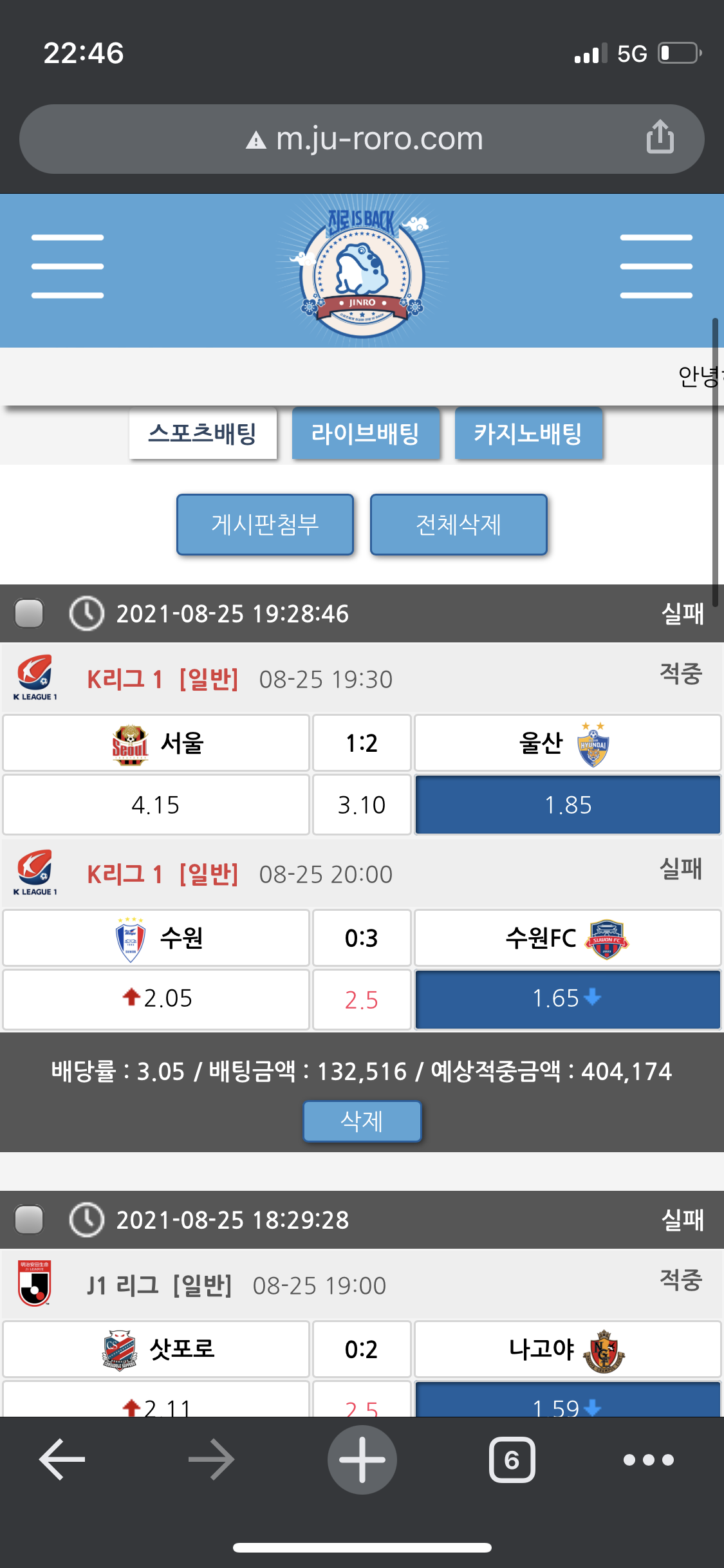Open the browser more options menu
The height and width of the screenshot is (1568, 724).
pos(649,1459)
